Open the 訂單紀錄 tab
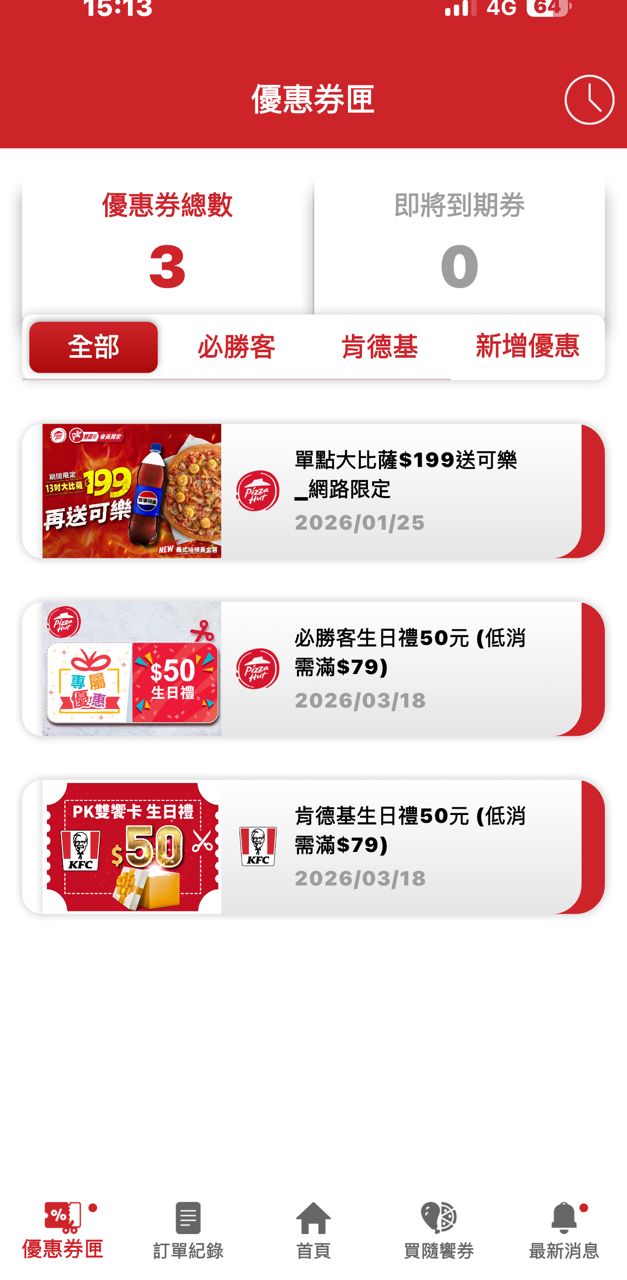The width and height of the screenshot is (627, 1280). pyautogui.click(x=188, y=1230)
